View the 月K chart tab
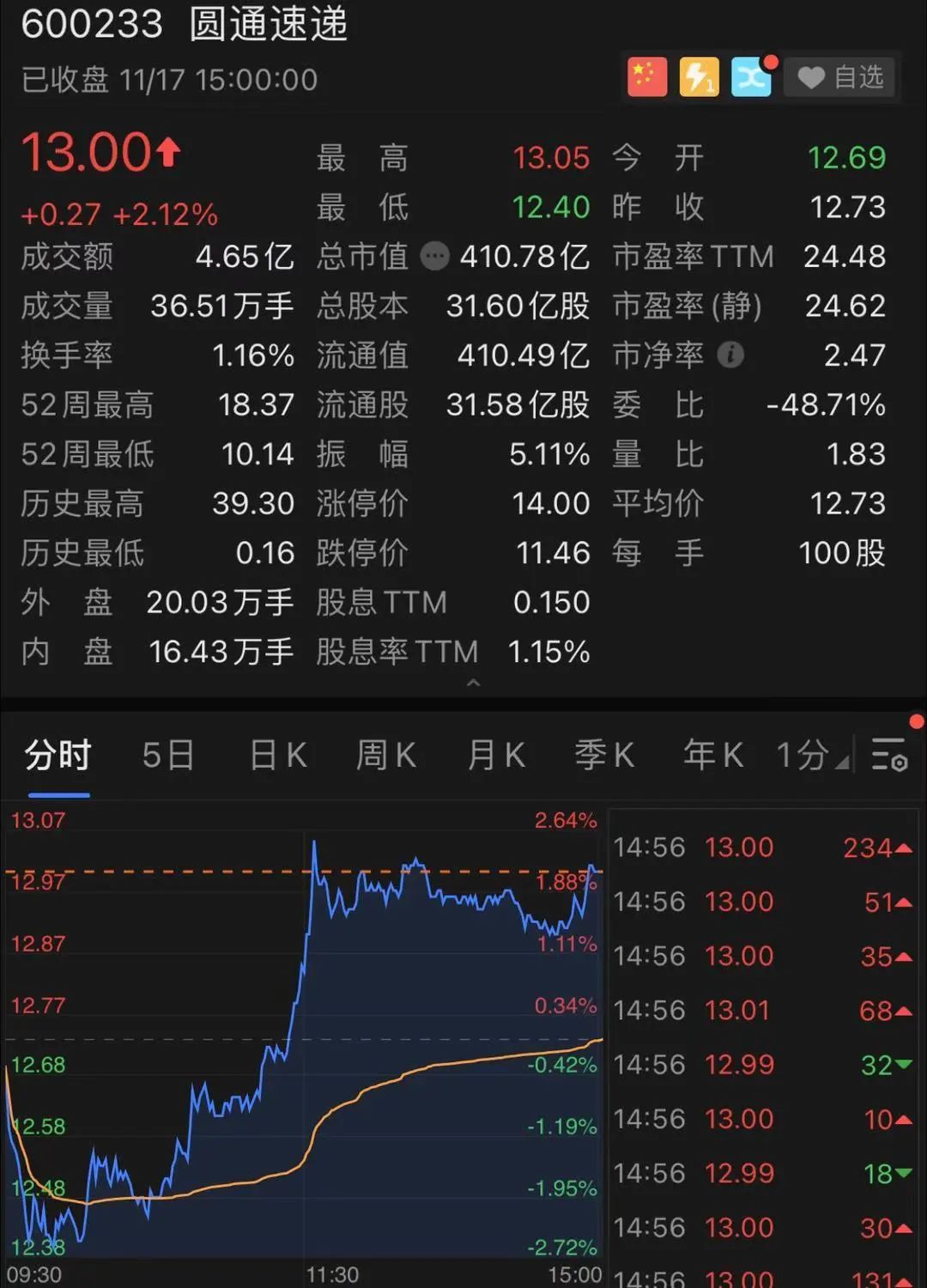 coord(496,756)
